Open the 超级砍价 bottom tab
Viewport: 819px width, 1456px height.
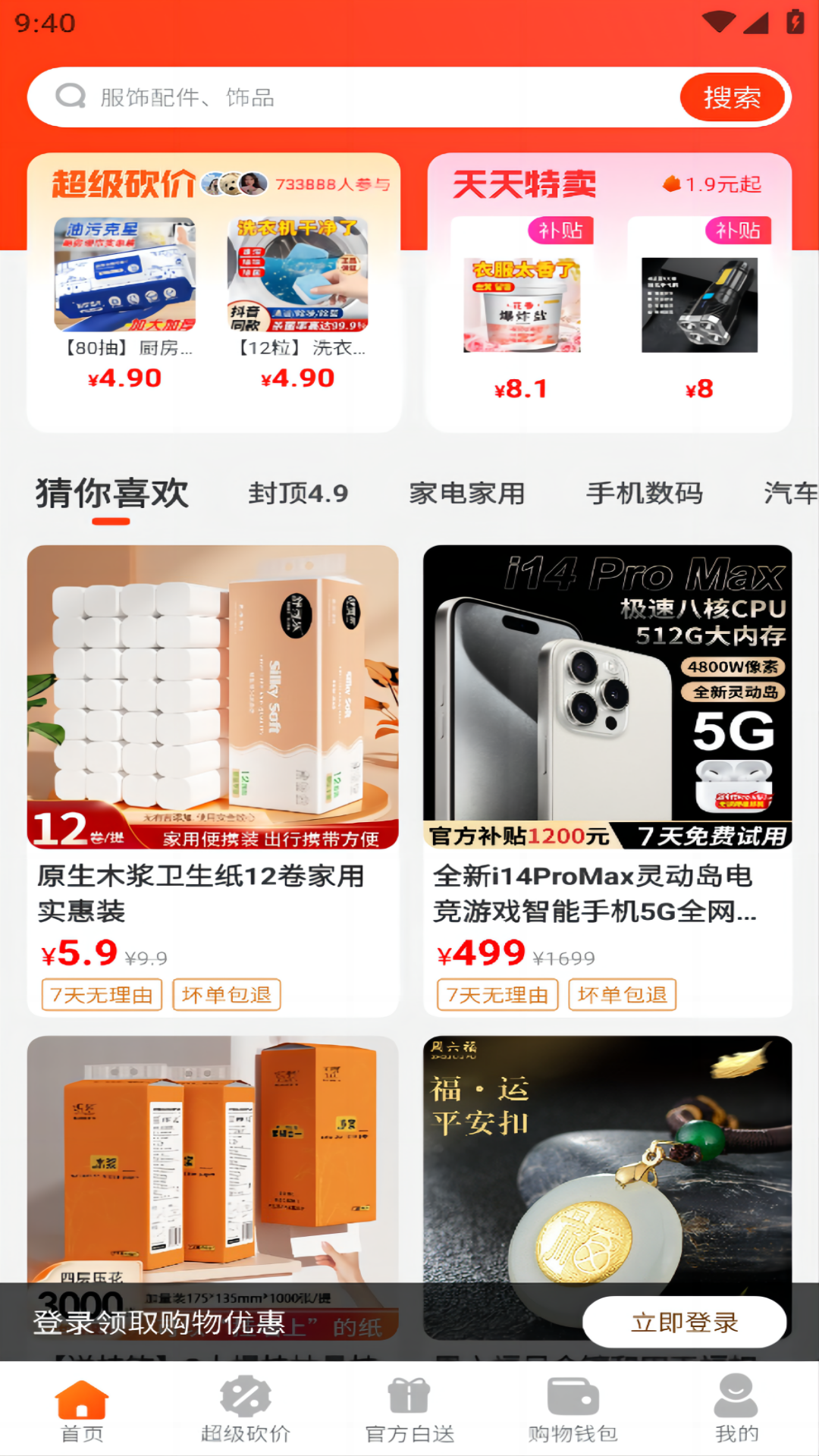tap(246, 1409)
